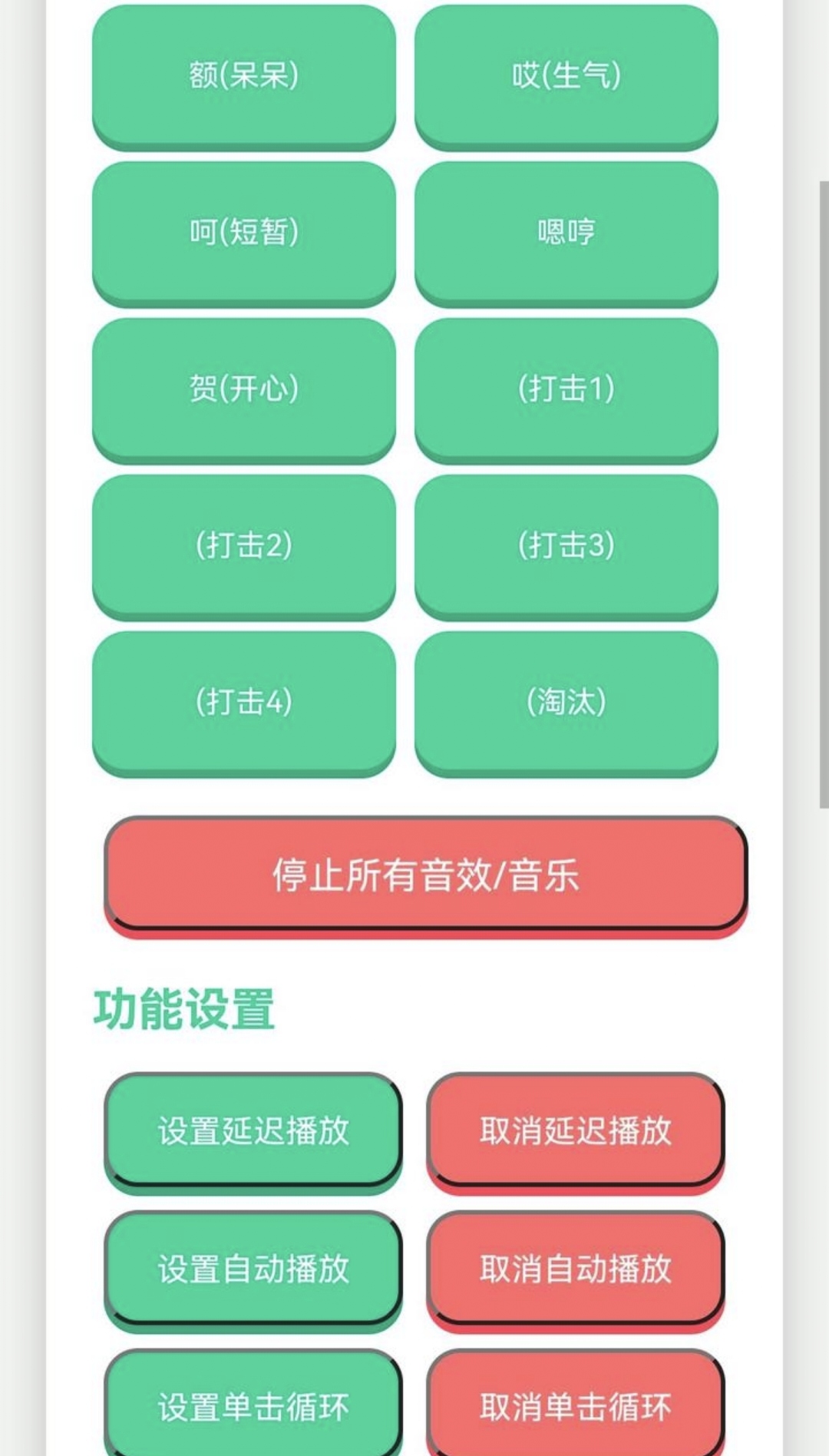Trigger the 贺(开心) sound effect
This screenshot has height=1456, width=829.
tap(244, 388)
